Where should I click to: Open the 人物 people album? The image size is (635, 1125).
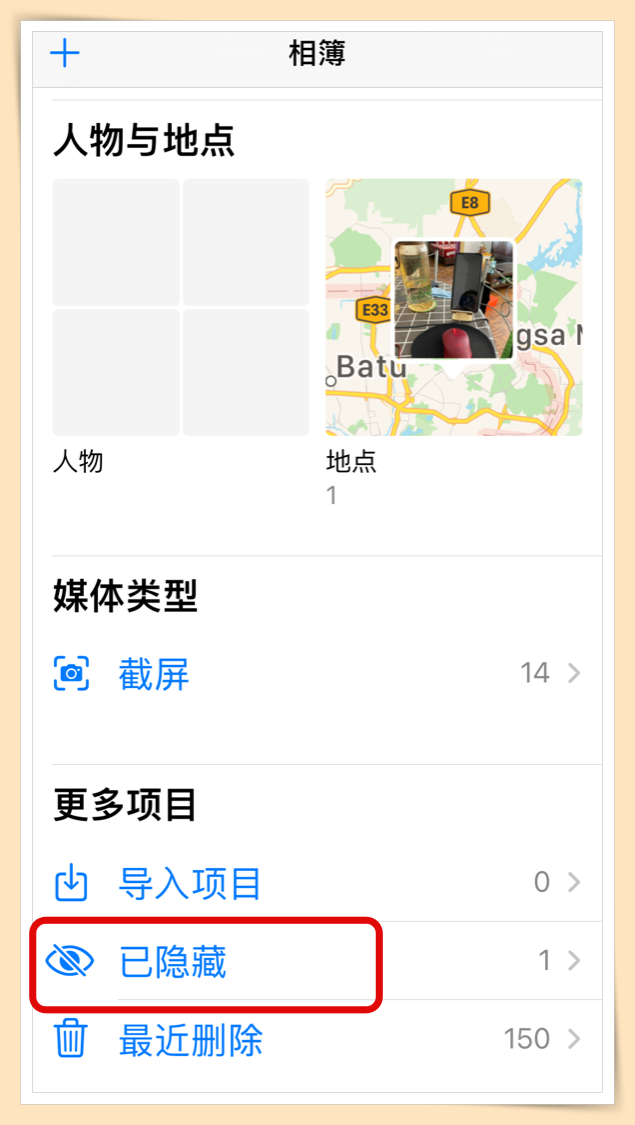tap(181, 308)
